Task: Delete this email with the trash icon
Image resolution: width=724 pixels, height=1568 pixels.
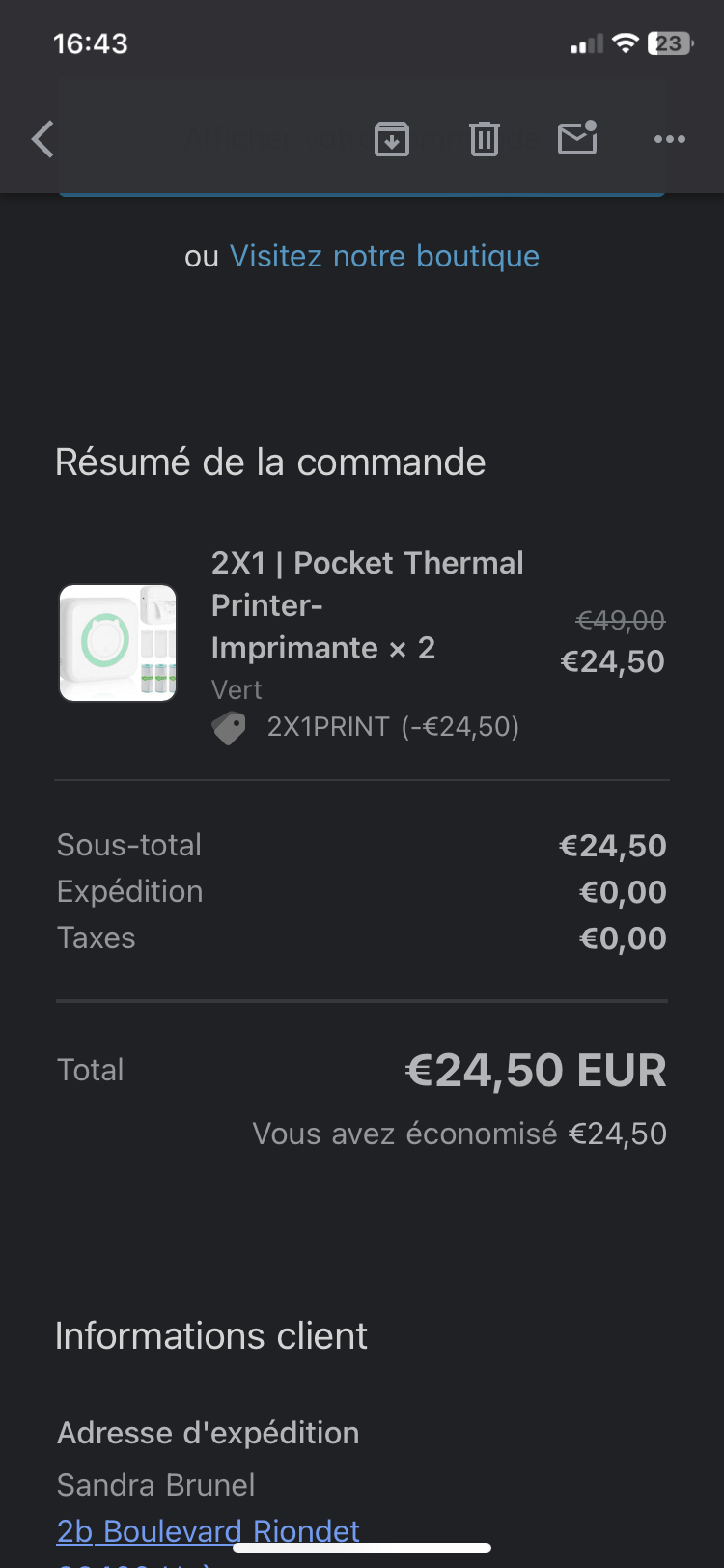Action: coord(484,140)
